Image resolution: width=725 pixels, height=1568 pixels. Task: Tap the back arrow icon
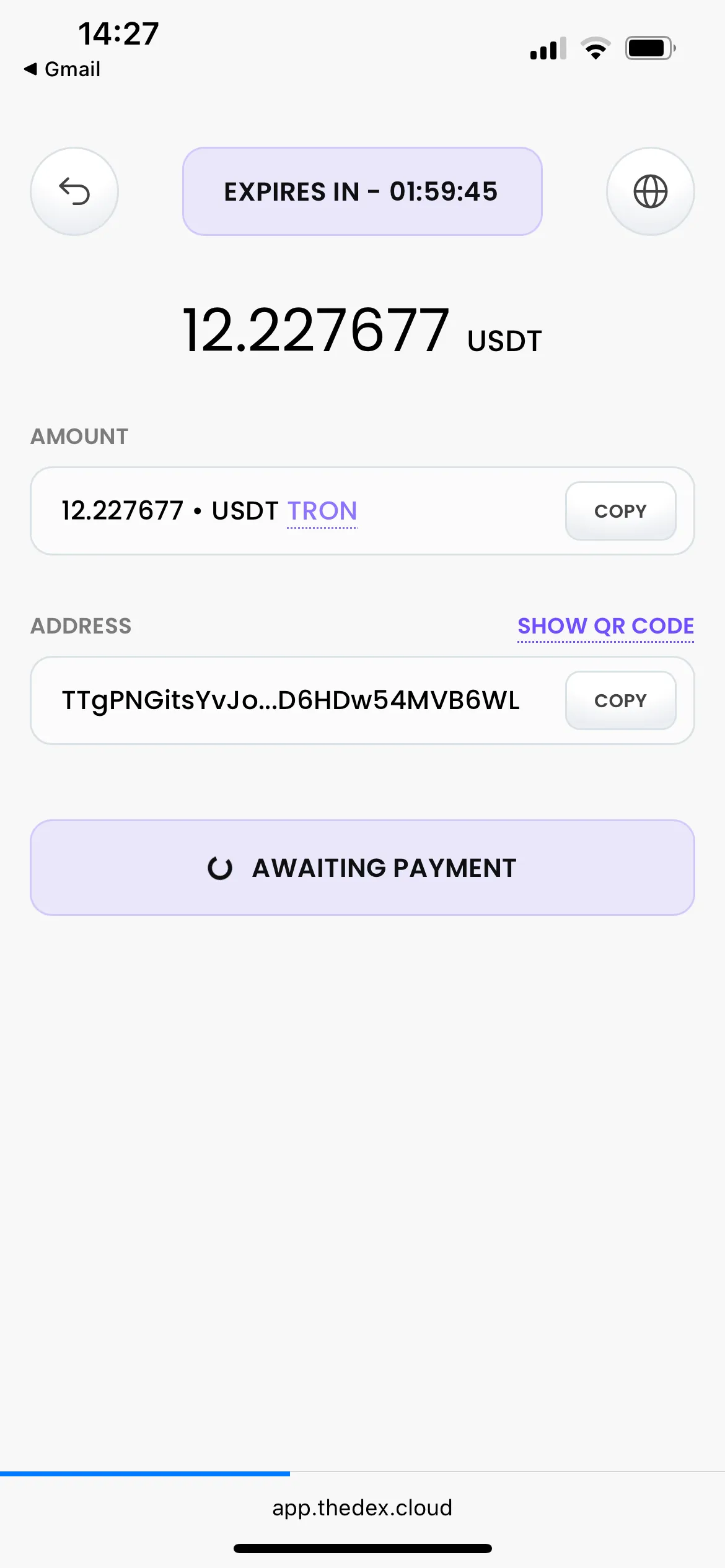[x=74, y=191]
